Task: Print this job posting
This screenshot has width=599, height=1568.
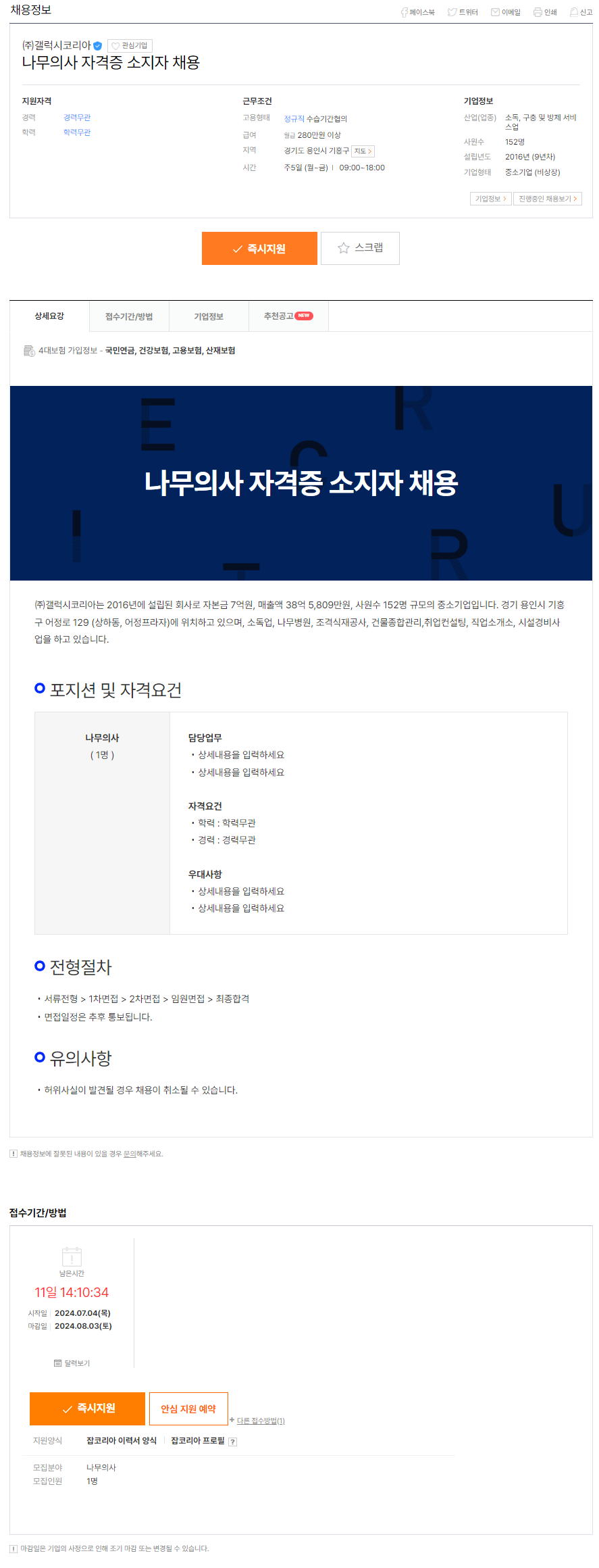Action: [x=545, y=12]
